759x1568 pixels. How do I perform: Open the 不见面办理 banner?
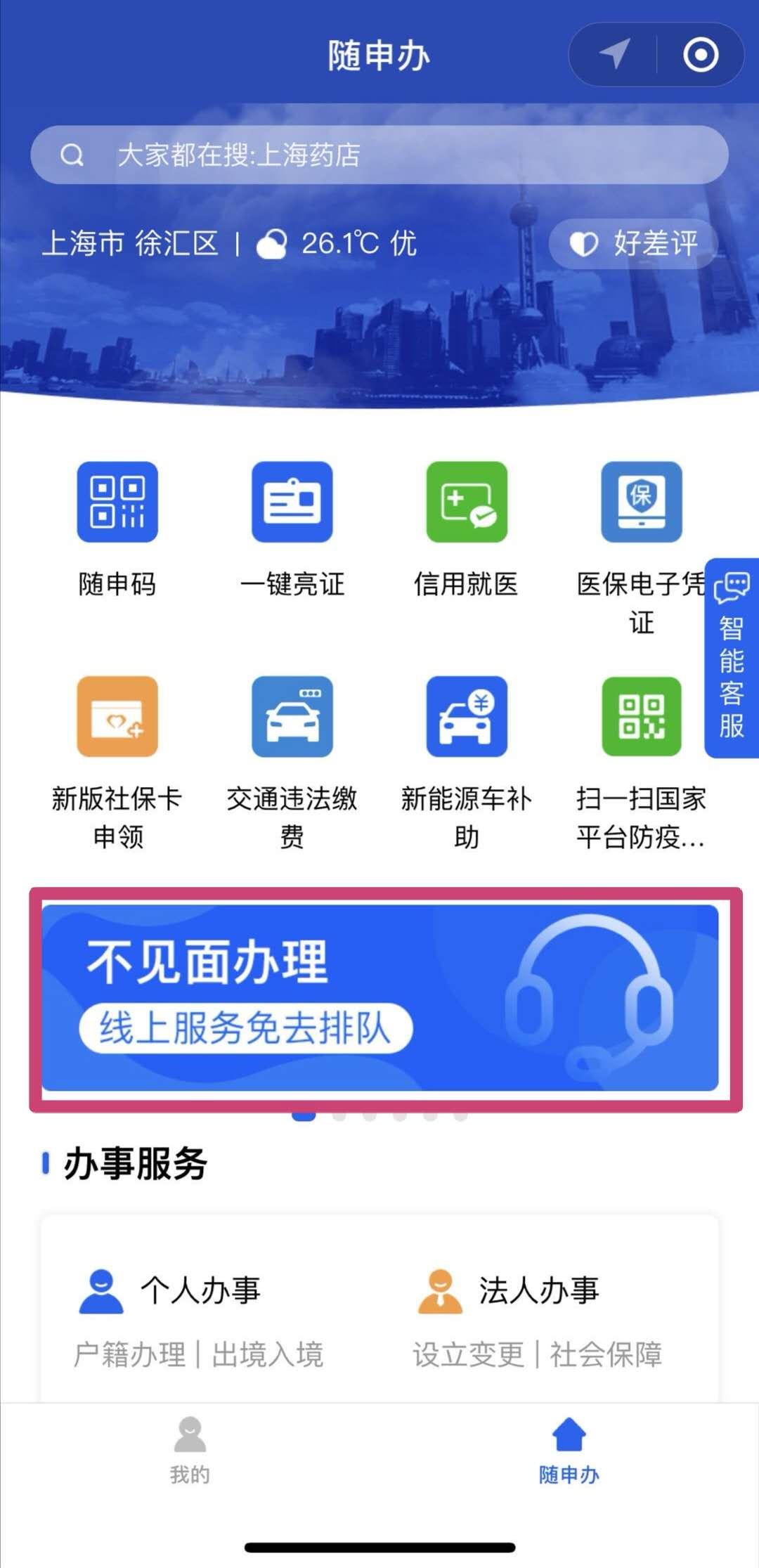379,998
